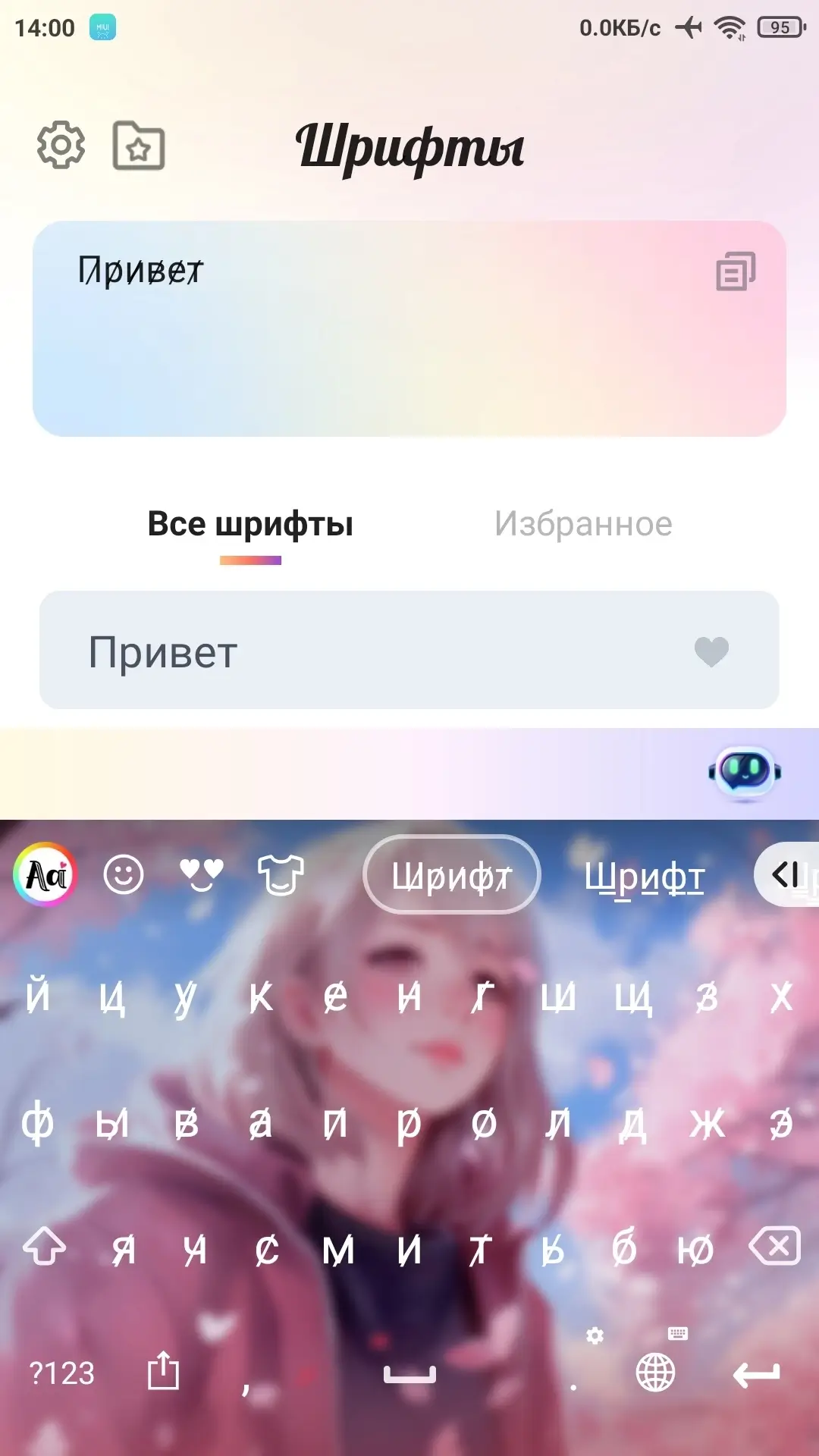Tap the backspace key
The image size is (819, 1456).
click(774, 1246)
